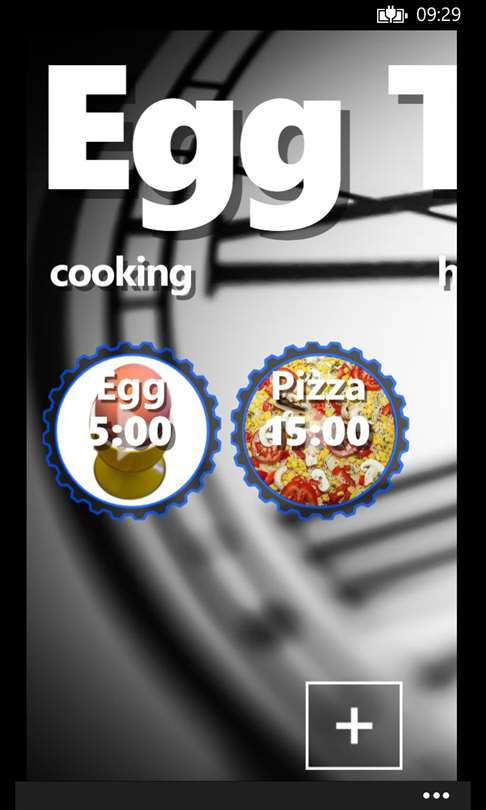This screenshot has width=486, height=810.
Task: Start the Egg 5:00 timer
Action: (132, 430)
